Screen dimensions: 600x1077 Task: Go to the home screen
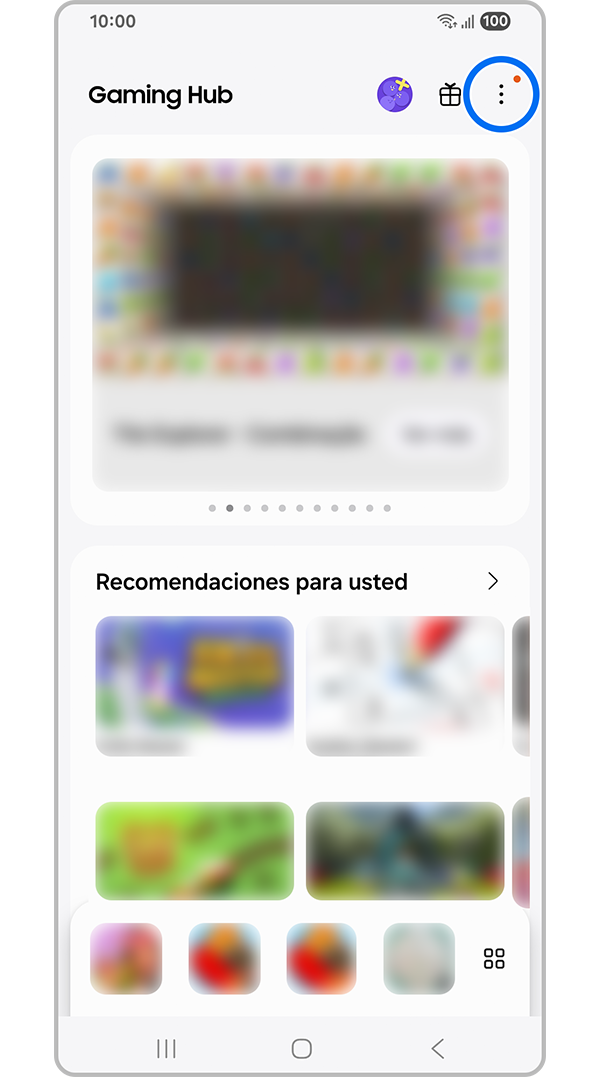(301, 1048)
